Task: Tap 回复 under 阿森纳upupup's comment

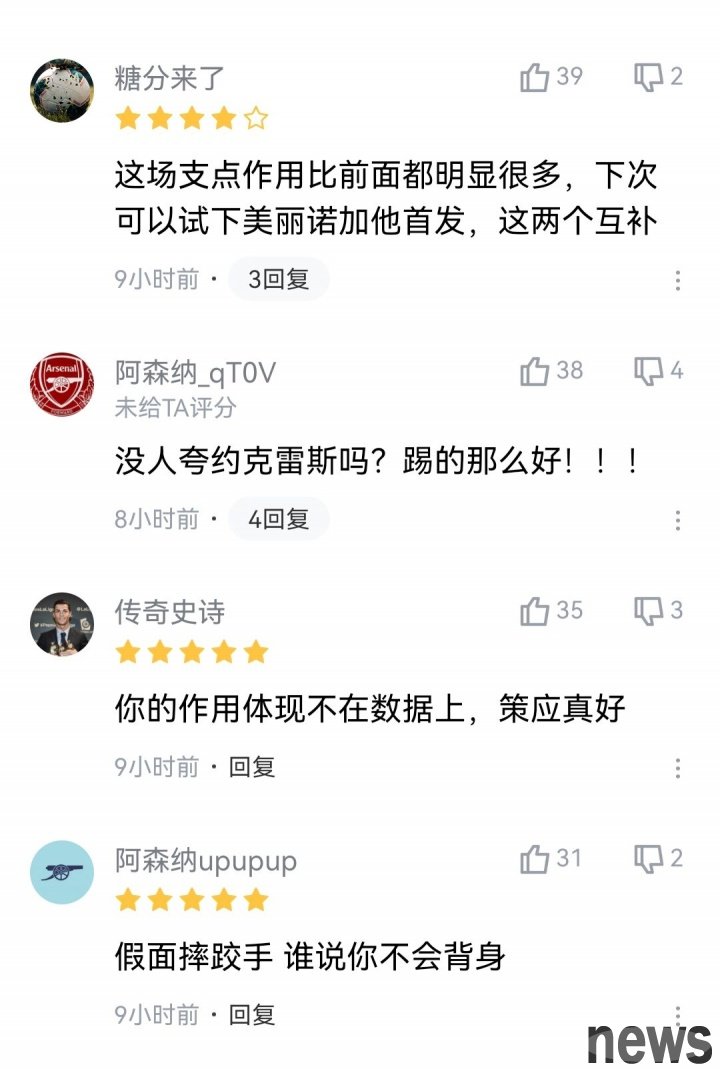Action: click(x=252, y=1015)
